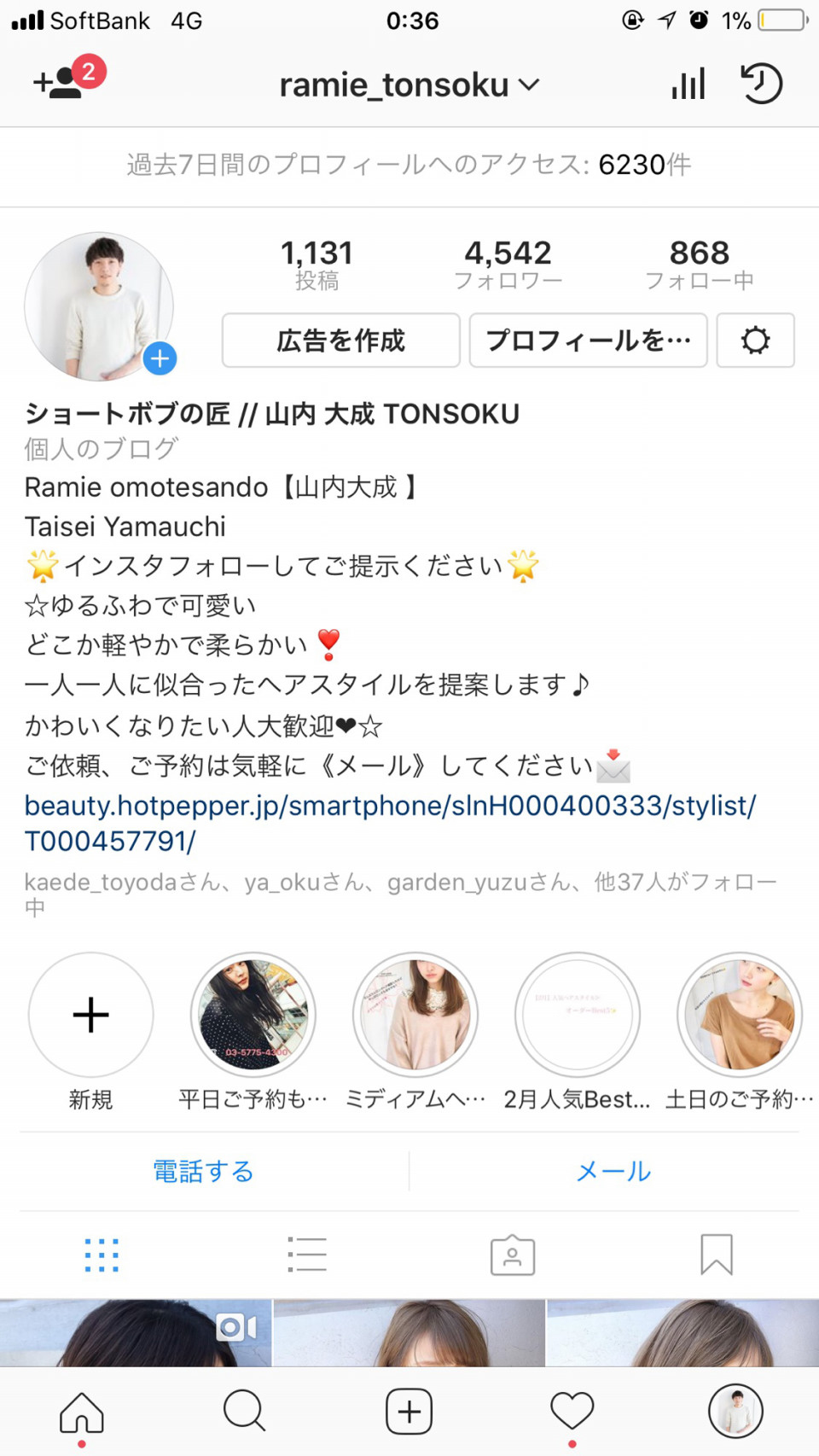This screenshot has height=1456, width=819.
Task: View the 4,542 フォロワー list
Action: pos(508,264)
